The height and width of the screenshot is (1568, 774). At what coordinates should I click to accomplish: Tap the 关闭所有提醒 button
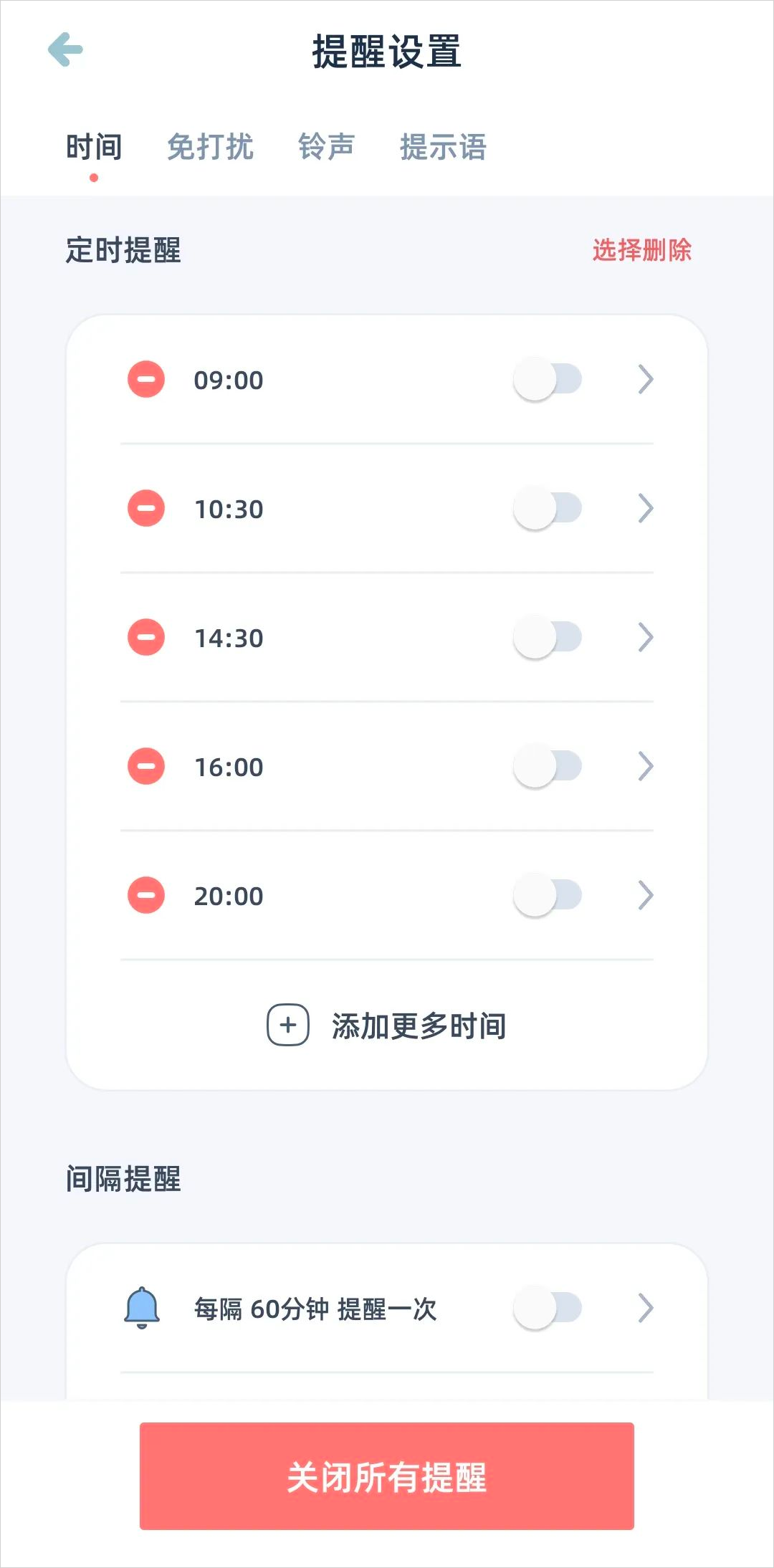click(x=387, y=1476)
